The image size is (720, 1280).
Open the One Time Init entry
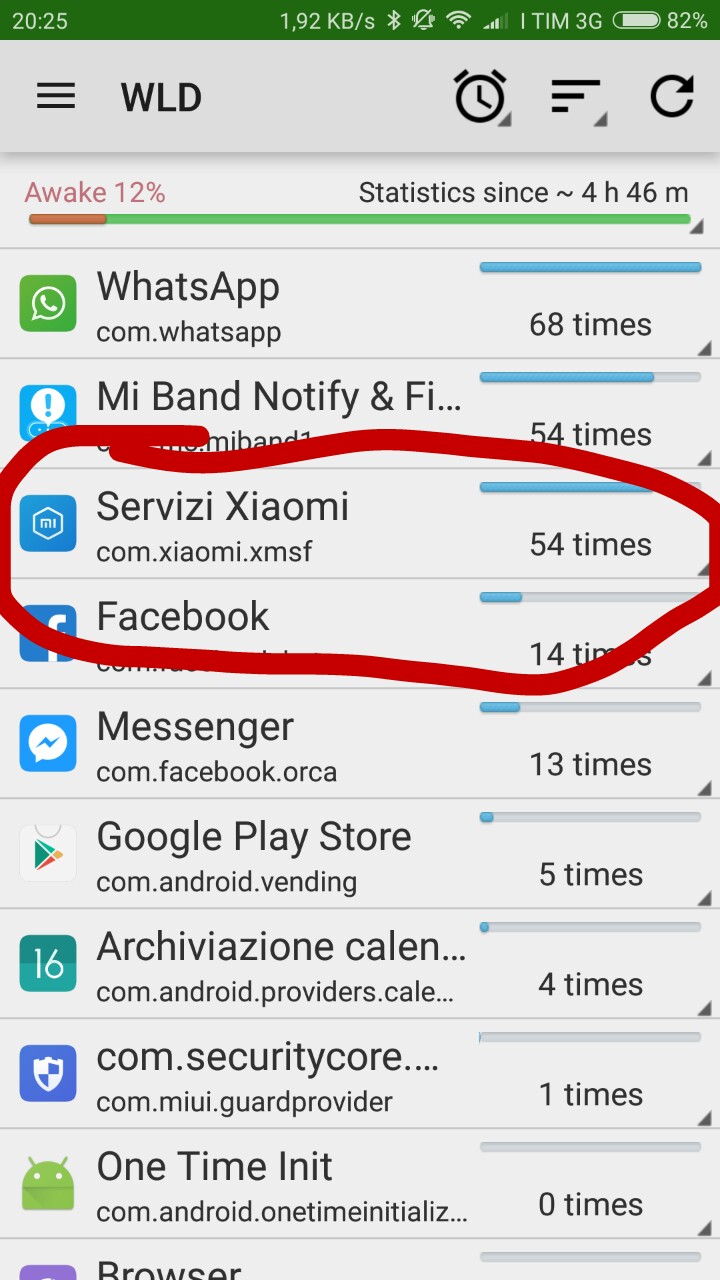pyautogui.click(x=360, y=1184)
